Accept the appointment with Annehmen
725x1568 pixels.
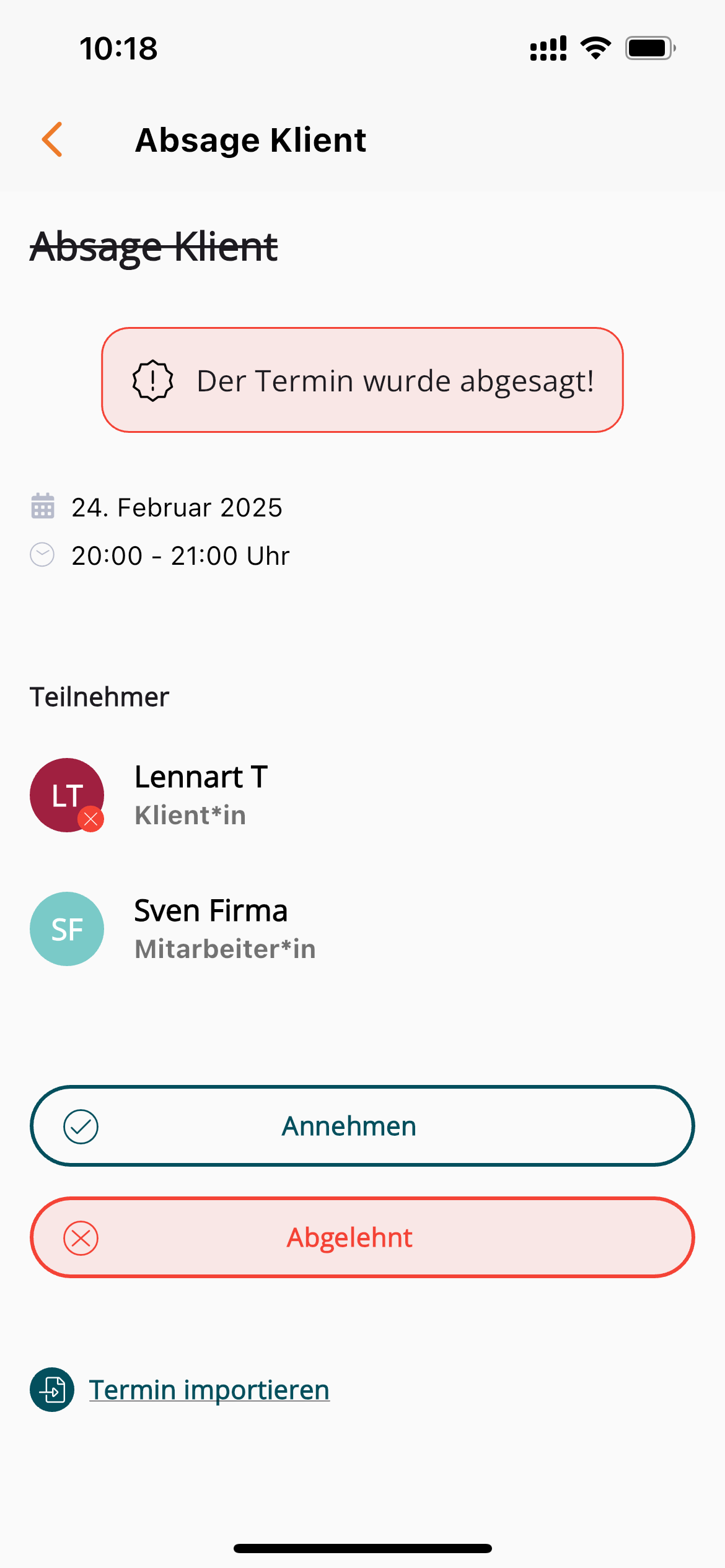tap(362, 1126)
